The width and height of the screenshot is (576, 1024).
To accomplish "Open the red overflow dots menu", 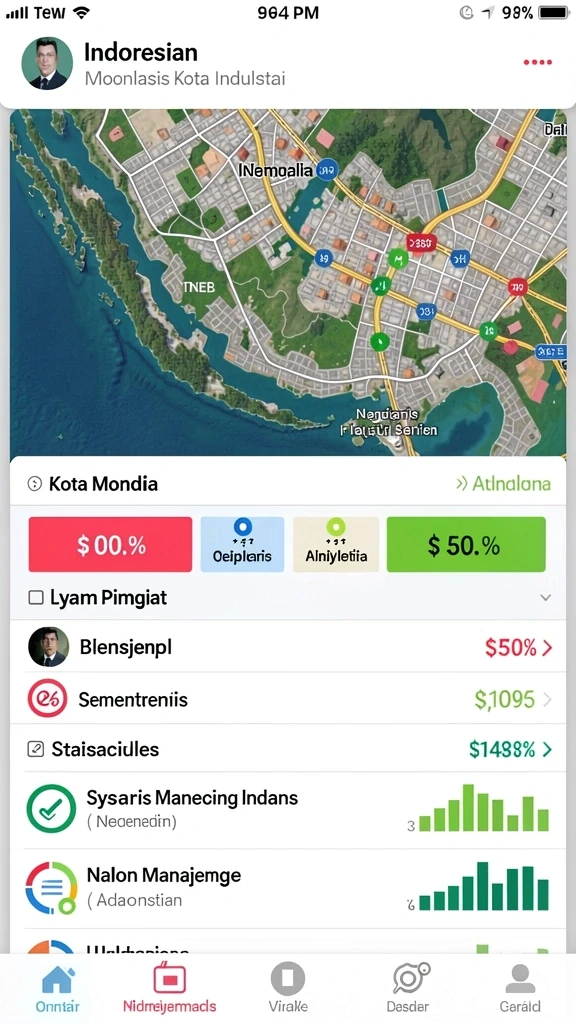I will (x=537, y=62).
